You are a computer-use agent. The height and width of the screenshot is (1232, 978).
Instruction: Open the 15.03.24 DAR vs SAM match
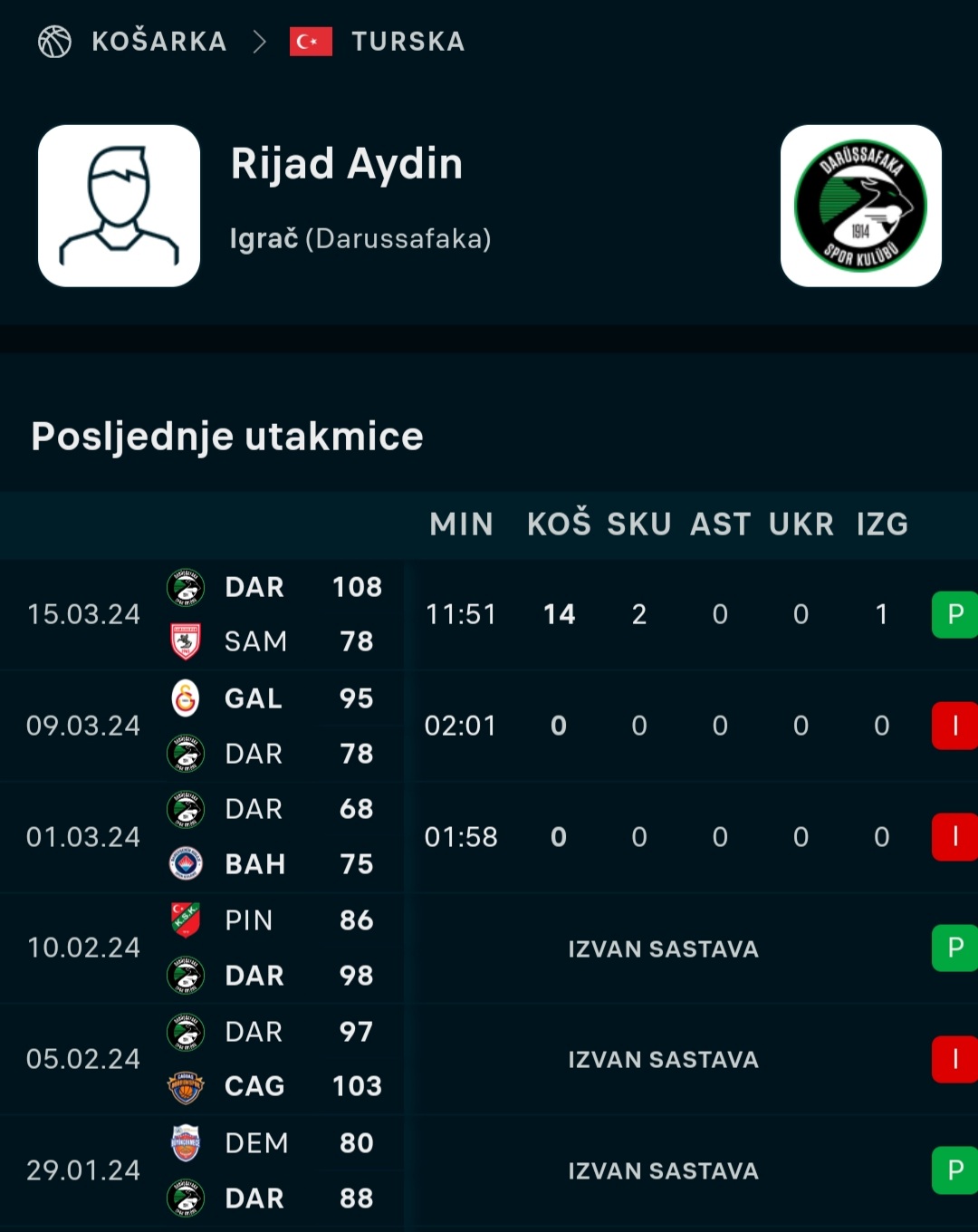point(272,614)
